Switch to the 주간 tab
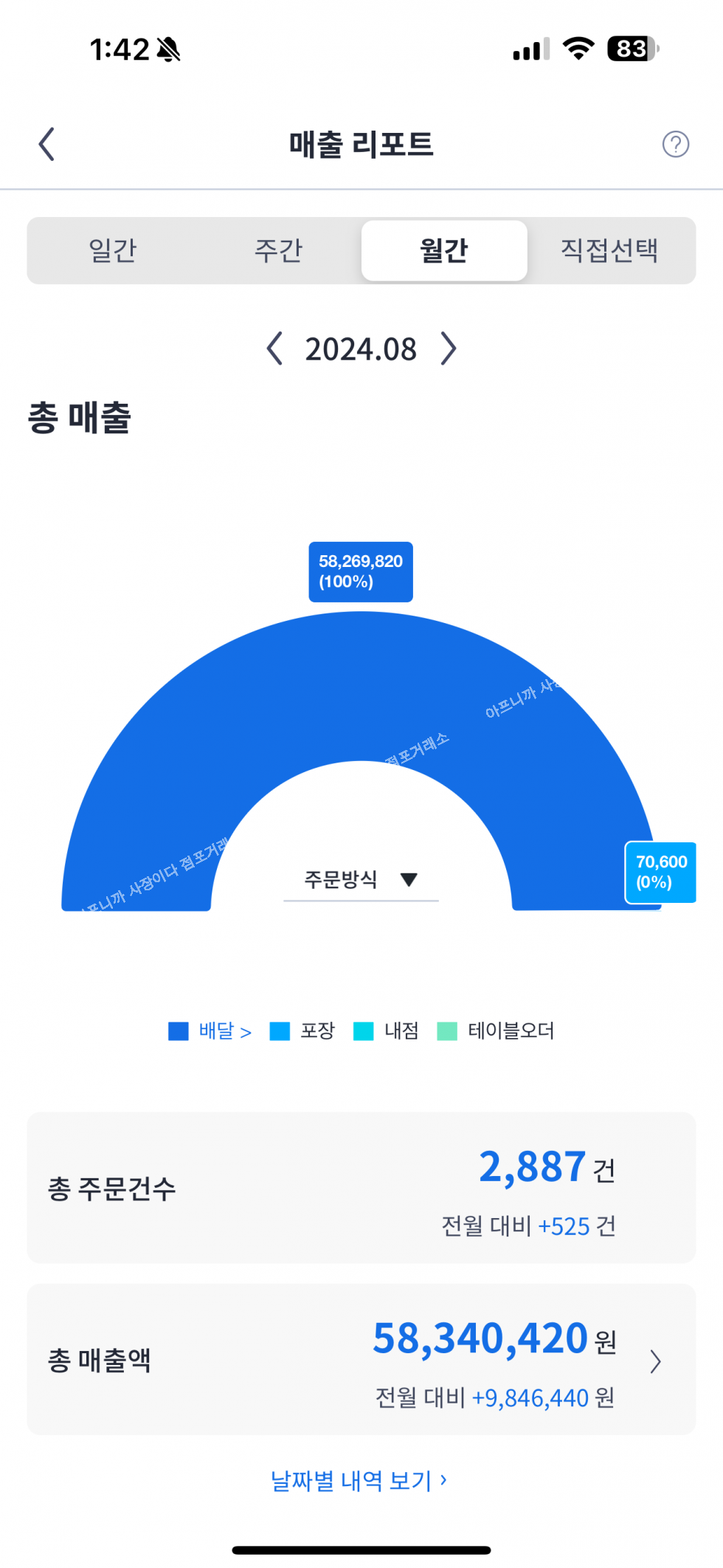This screenshot has height=1568, width=723. [x=278, y=250]
